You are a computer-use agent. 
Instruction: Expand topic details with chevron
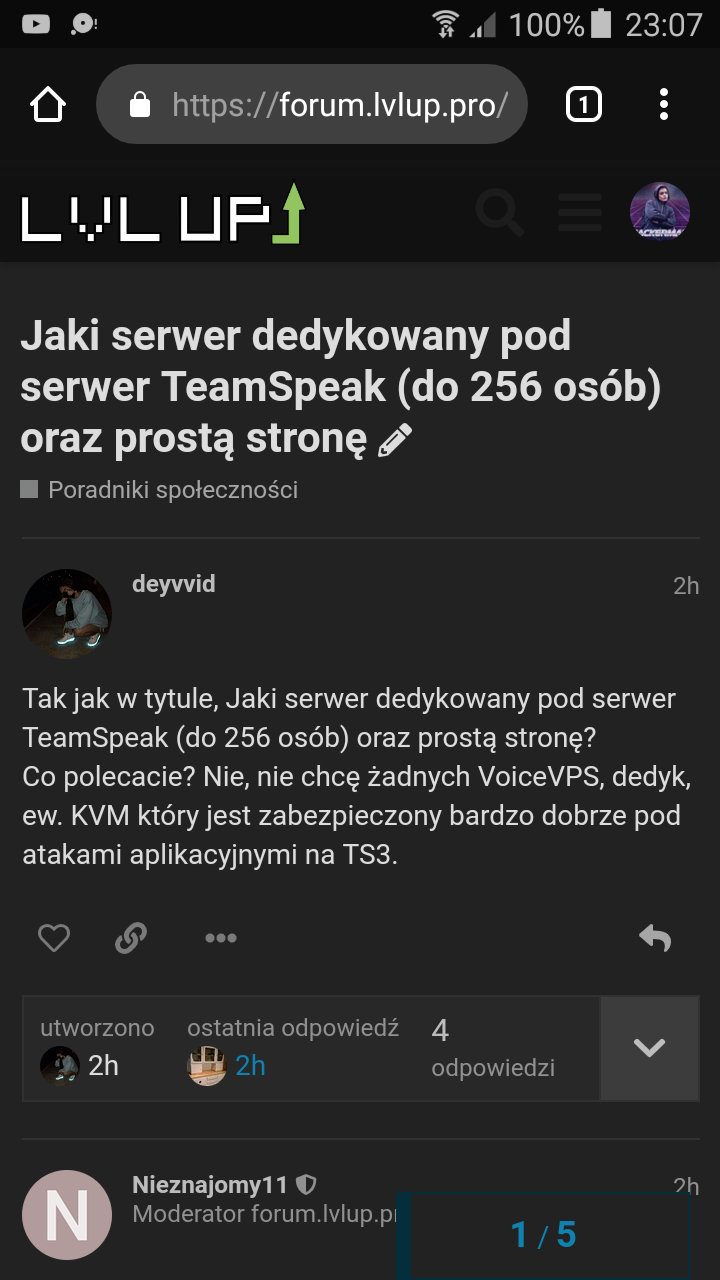(x=649, y=1048)
